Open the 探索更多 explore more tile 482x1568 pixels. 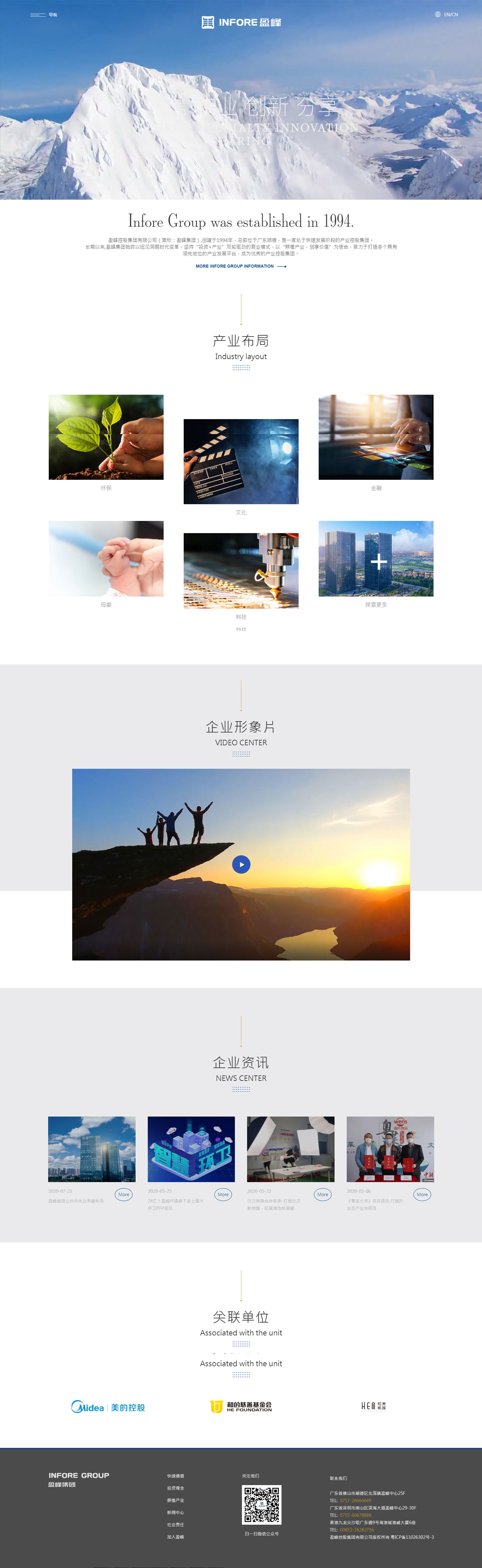click(x=376, y=559)
